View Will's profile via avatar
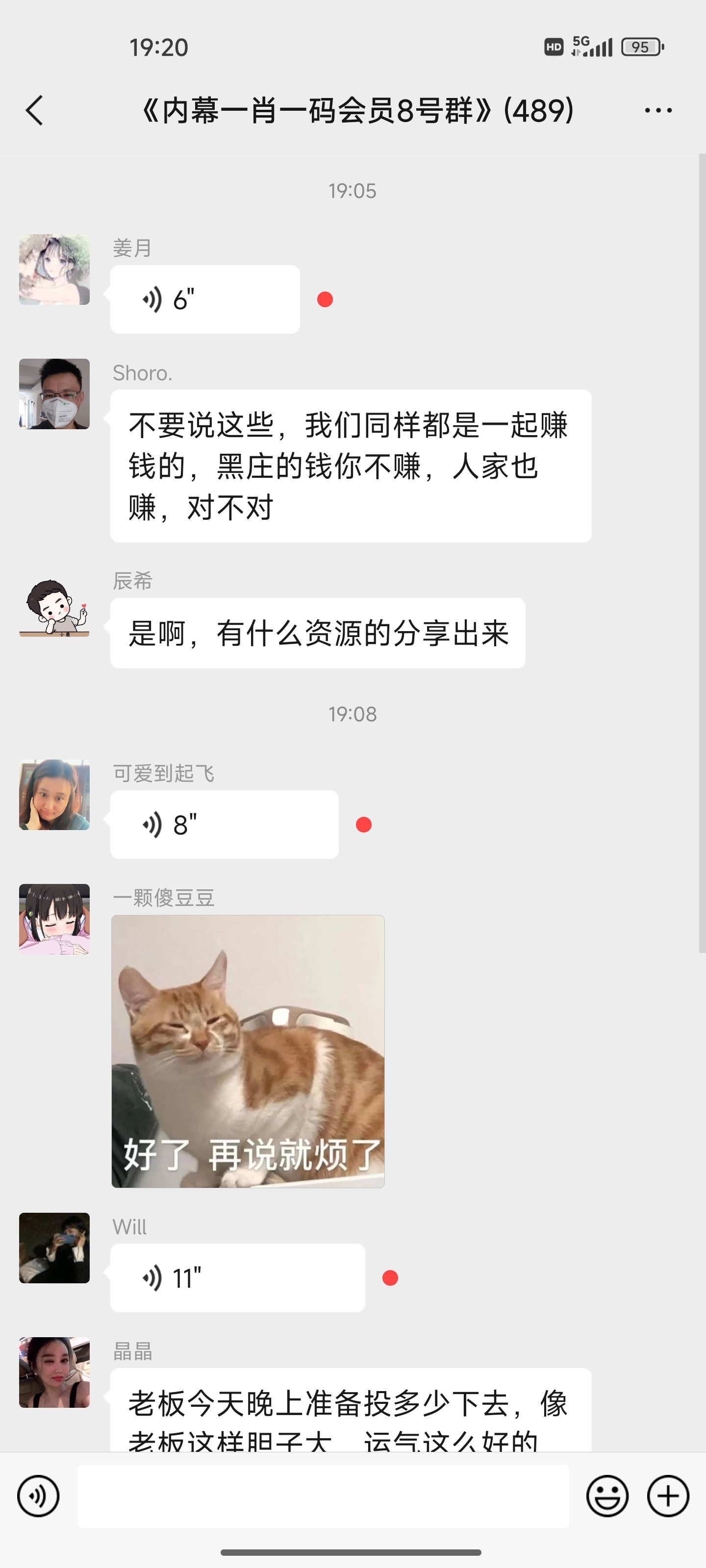This screenshot has height=1568, width=706. (x=54, y=1248)
